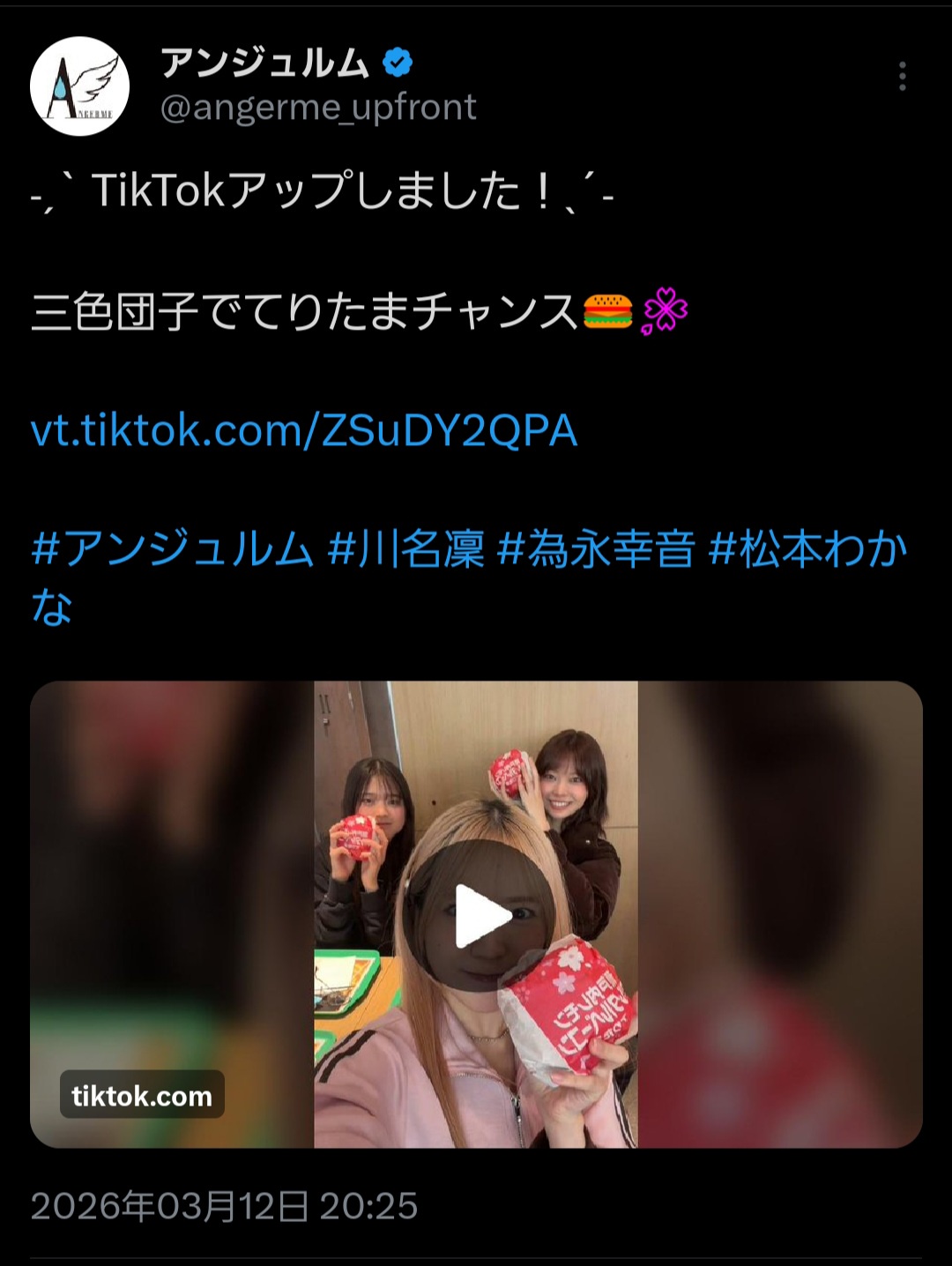
Task: Open the アンジュルム profile avatar
Action: point(80,86)
